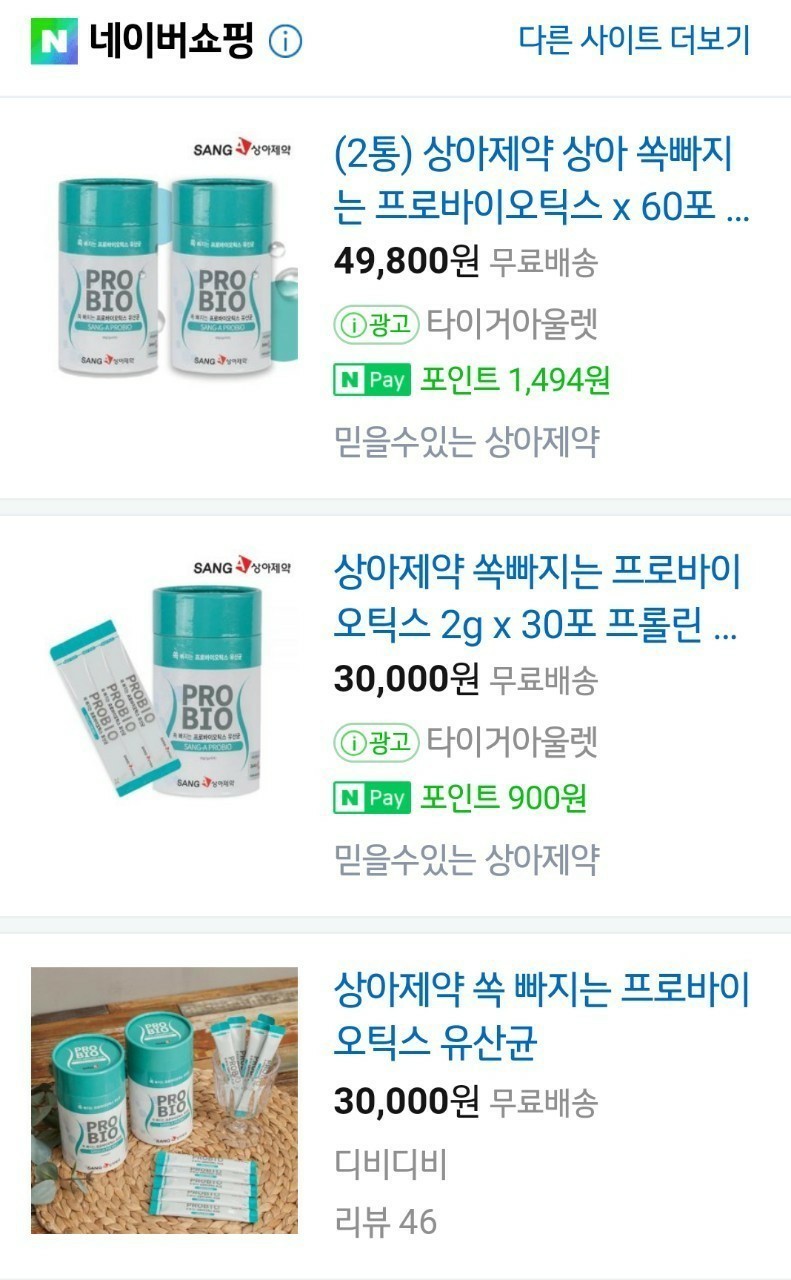Tap 다른 사이트 더보기 link
The width and height of the screenshot is (791, 1280).
pyautogui.click(x=634, y=41)
